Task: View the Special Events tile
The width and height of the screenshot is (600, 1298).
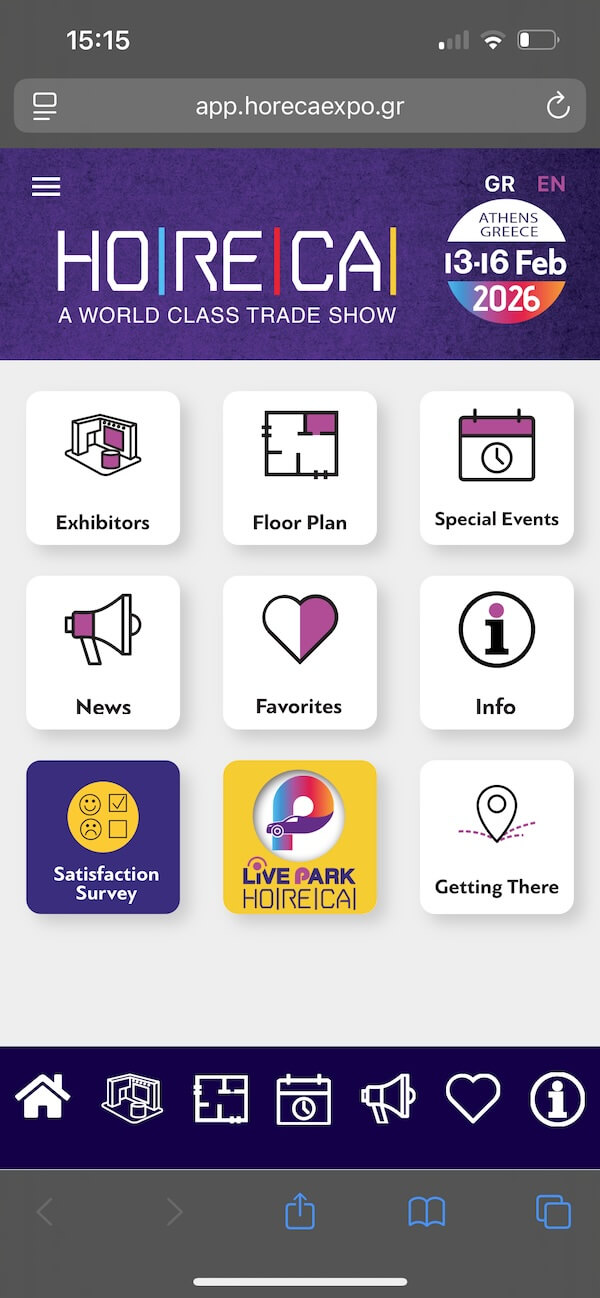Action: [497, 468]
